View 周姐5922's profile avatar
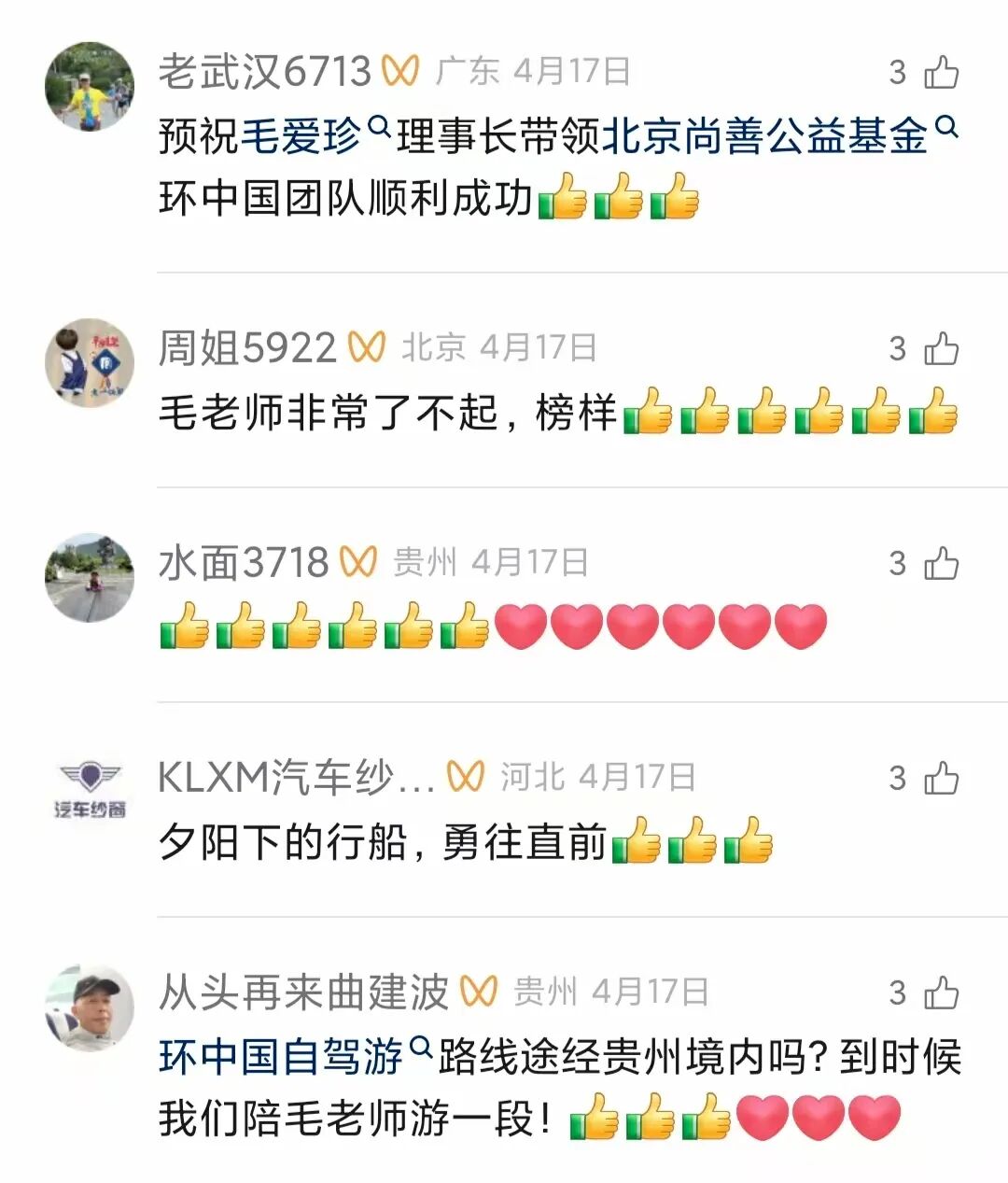The height and width of the screenshot is (1183, 1008). pos(90,363)
